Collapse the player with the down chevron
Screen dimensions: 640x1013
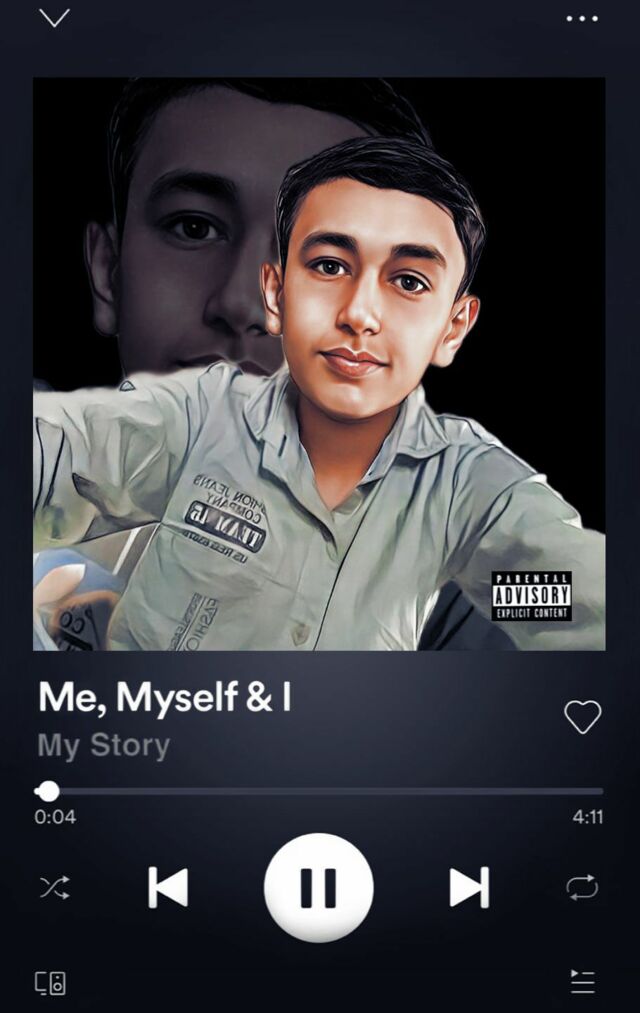click(54, 18)
